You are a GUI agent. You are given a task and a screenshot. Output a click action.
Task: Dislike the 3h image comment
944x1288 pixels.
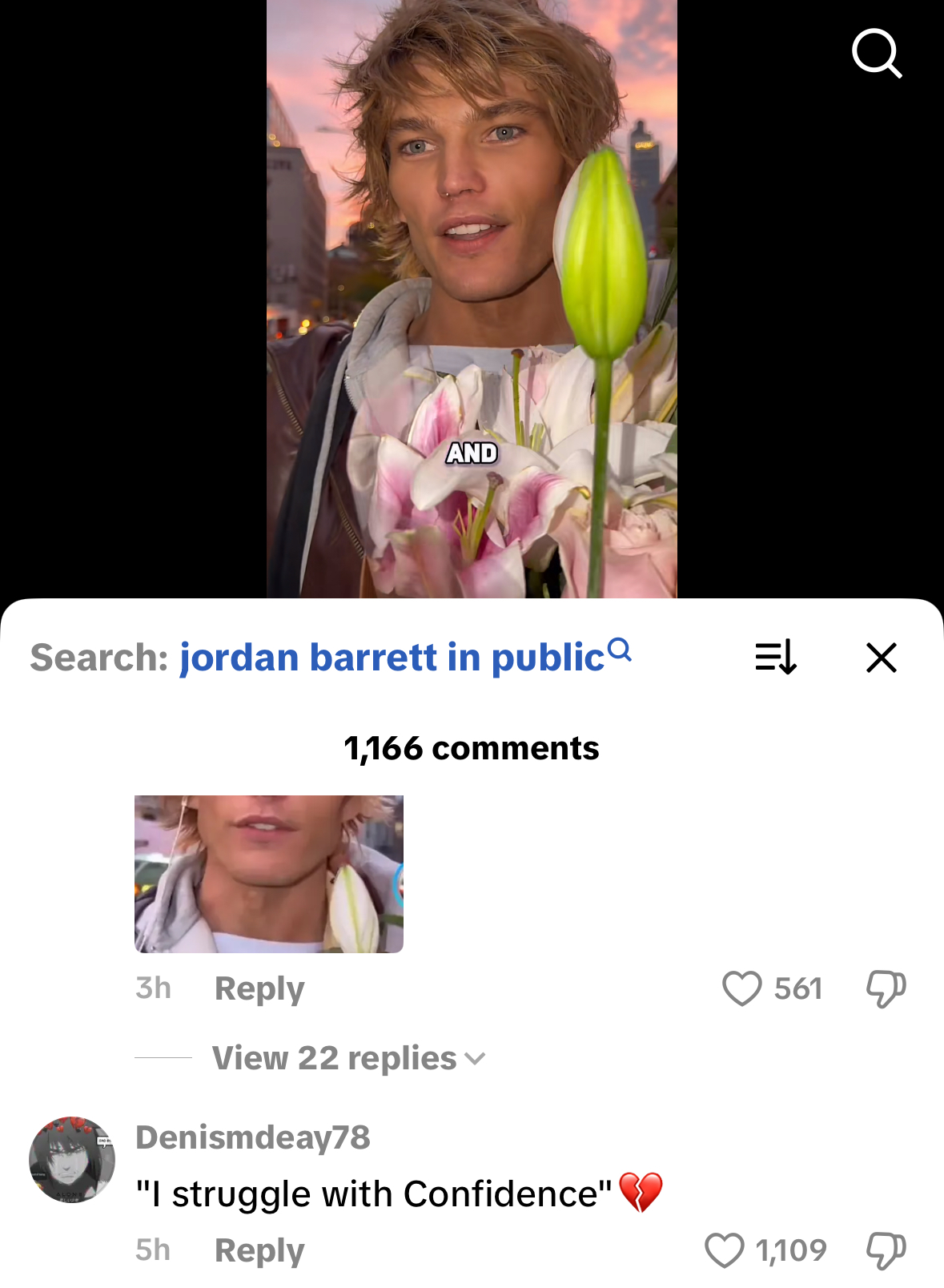pyautogui.click(x=886, y=988)
